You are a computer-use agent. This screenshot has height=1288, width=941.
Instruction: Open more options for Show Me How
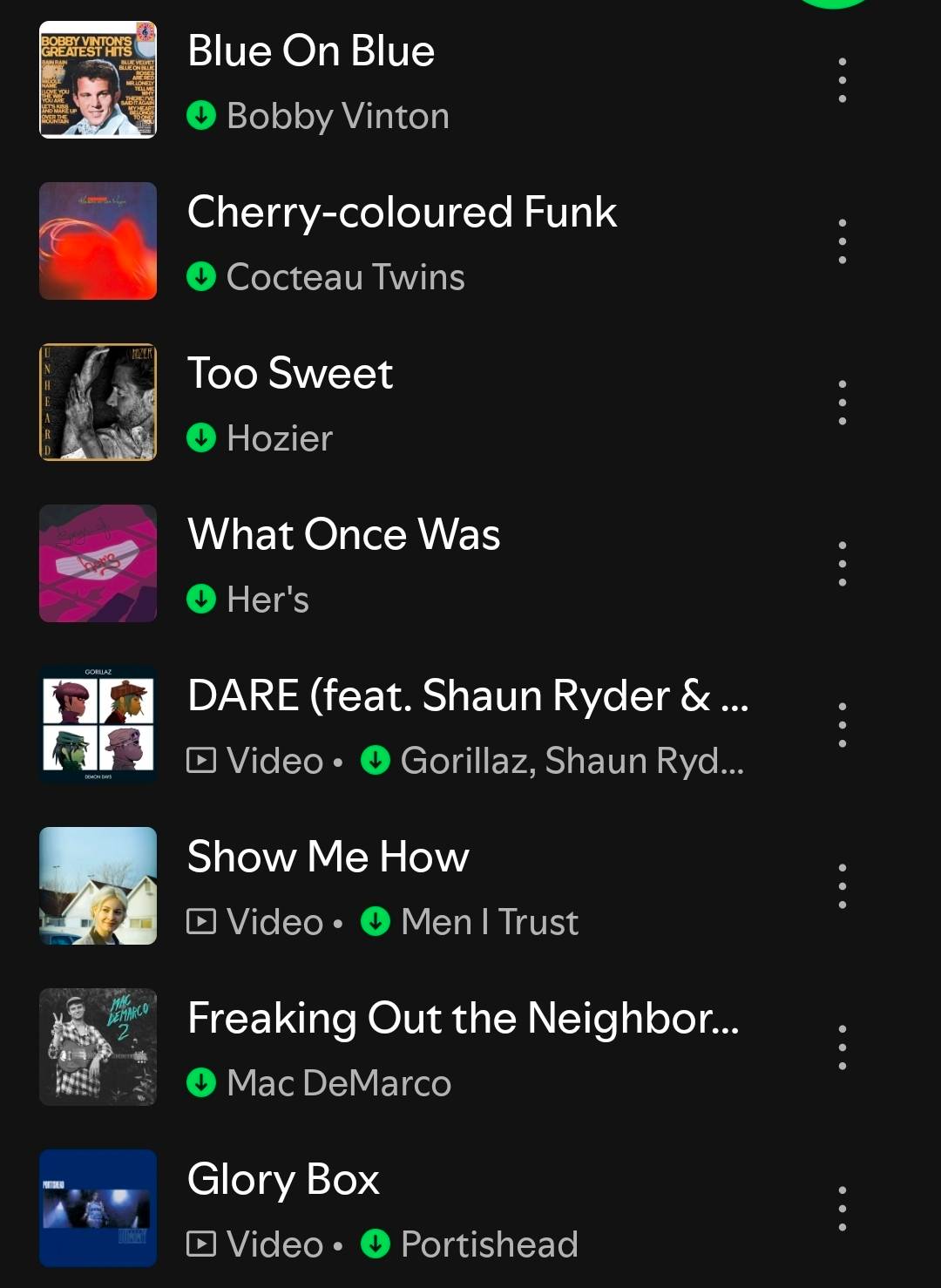tap(842, 886)
